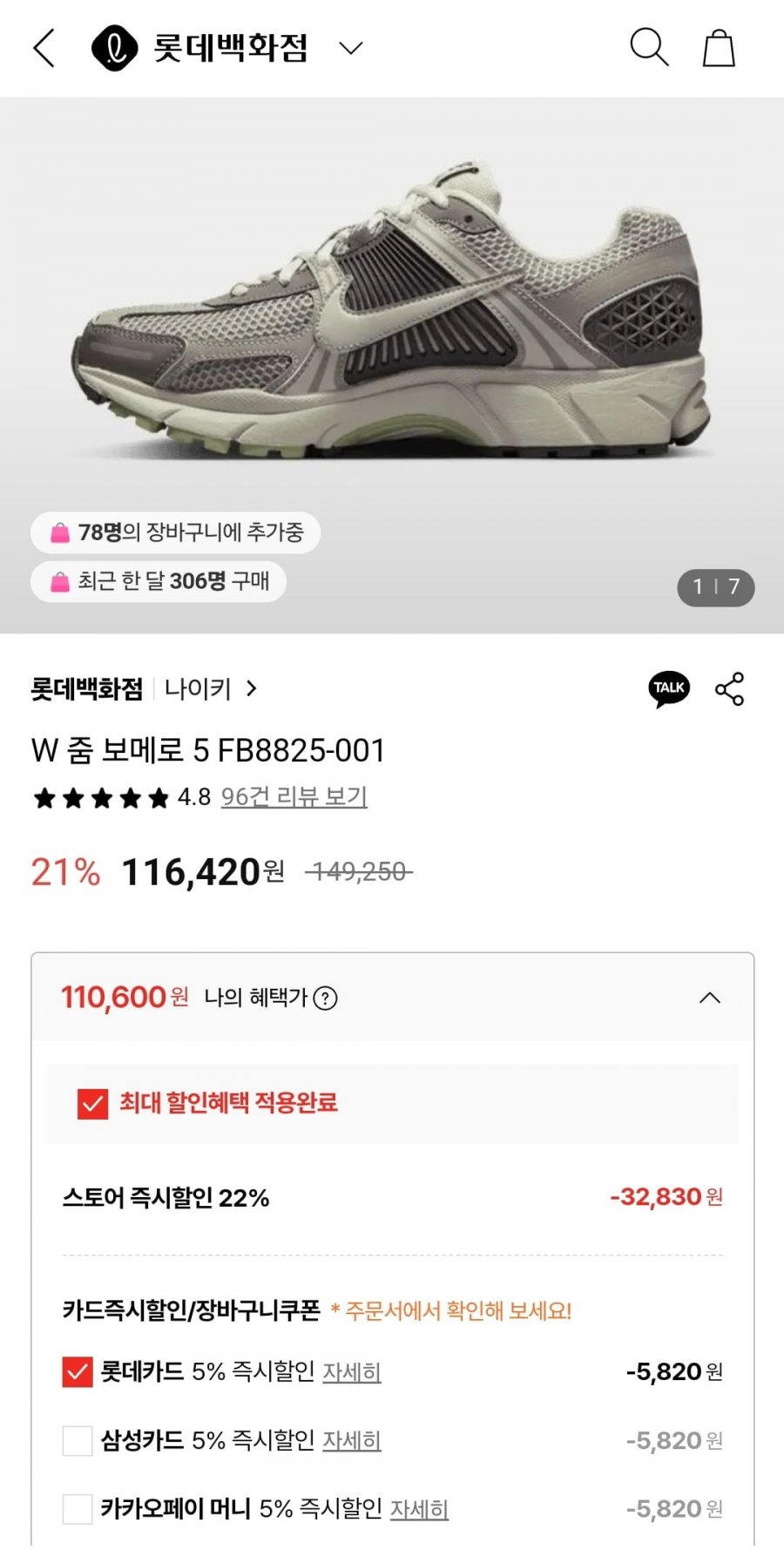
Task: Open 자세히 details for 카카오페이 머니 discount
Action: [x=419, y=1508]
